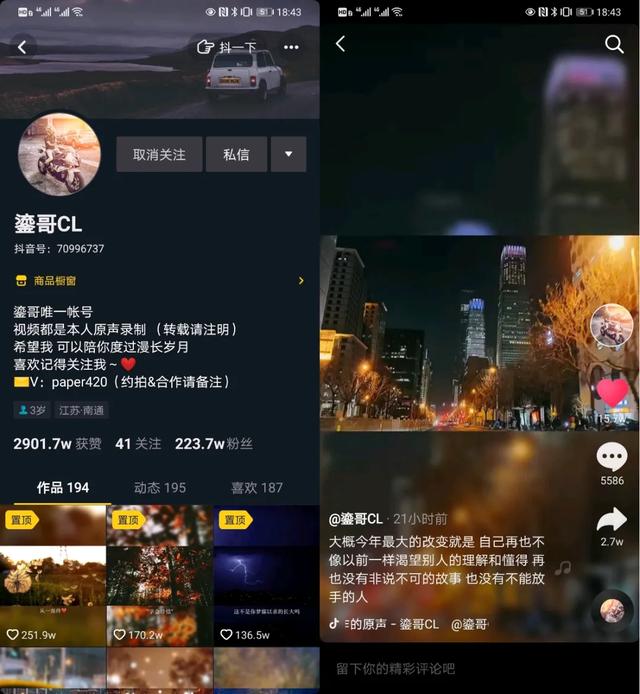Open the pinned lightning video with 136.5w likes
Image resolution: width=640 pixels, height=694 pixels.
(x=266, y=575)
